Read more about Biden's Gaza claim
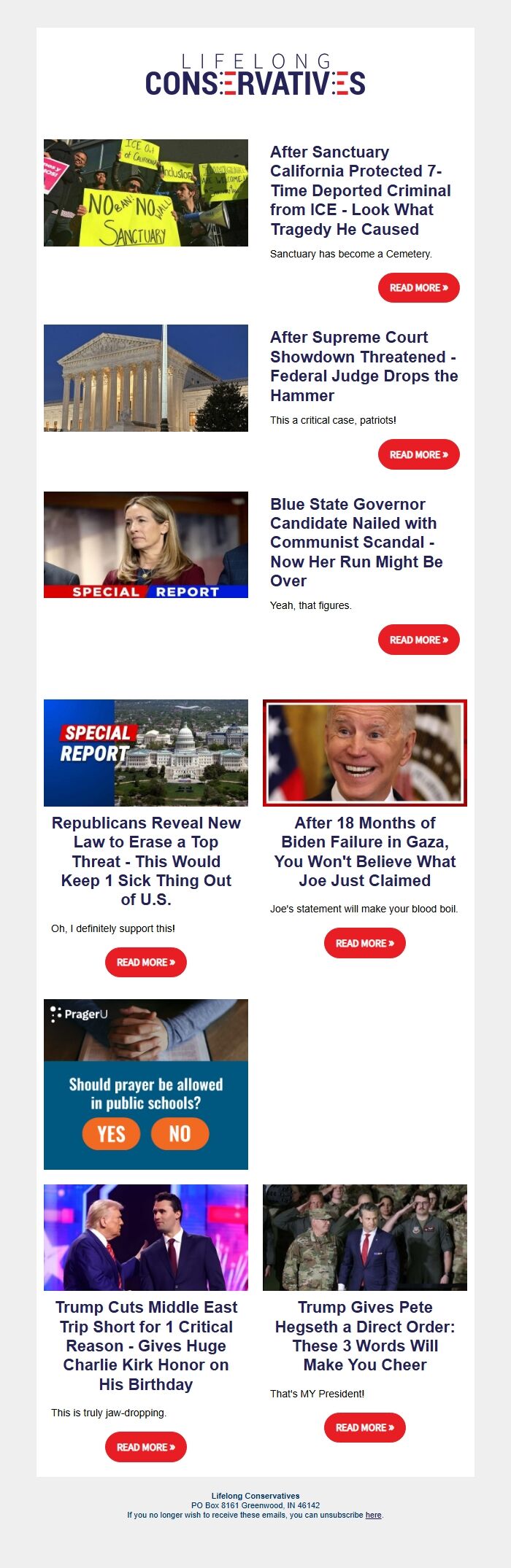 coord(364,943)
